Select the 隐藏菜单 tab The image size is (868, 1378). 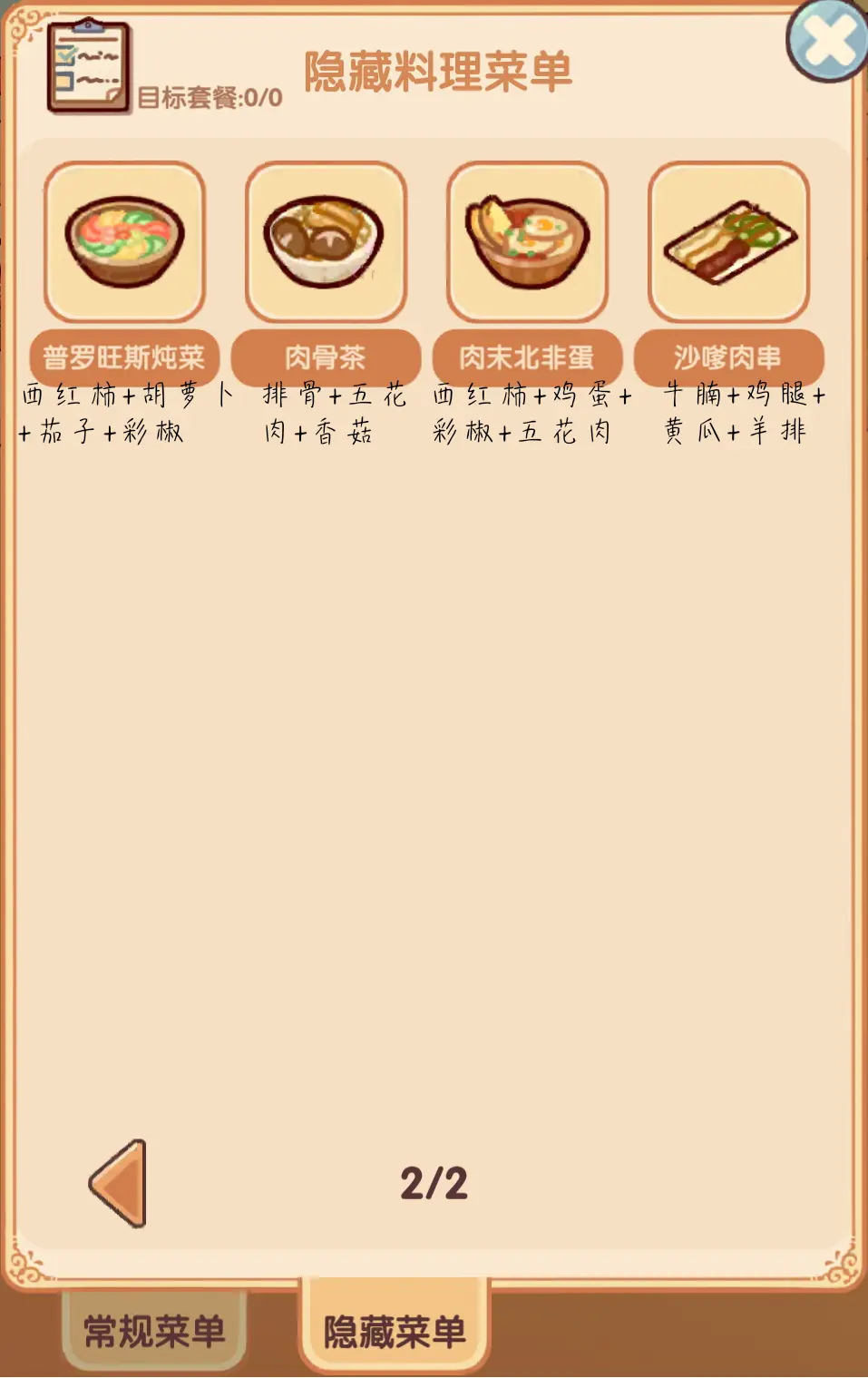[395, 1330]
